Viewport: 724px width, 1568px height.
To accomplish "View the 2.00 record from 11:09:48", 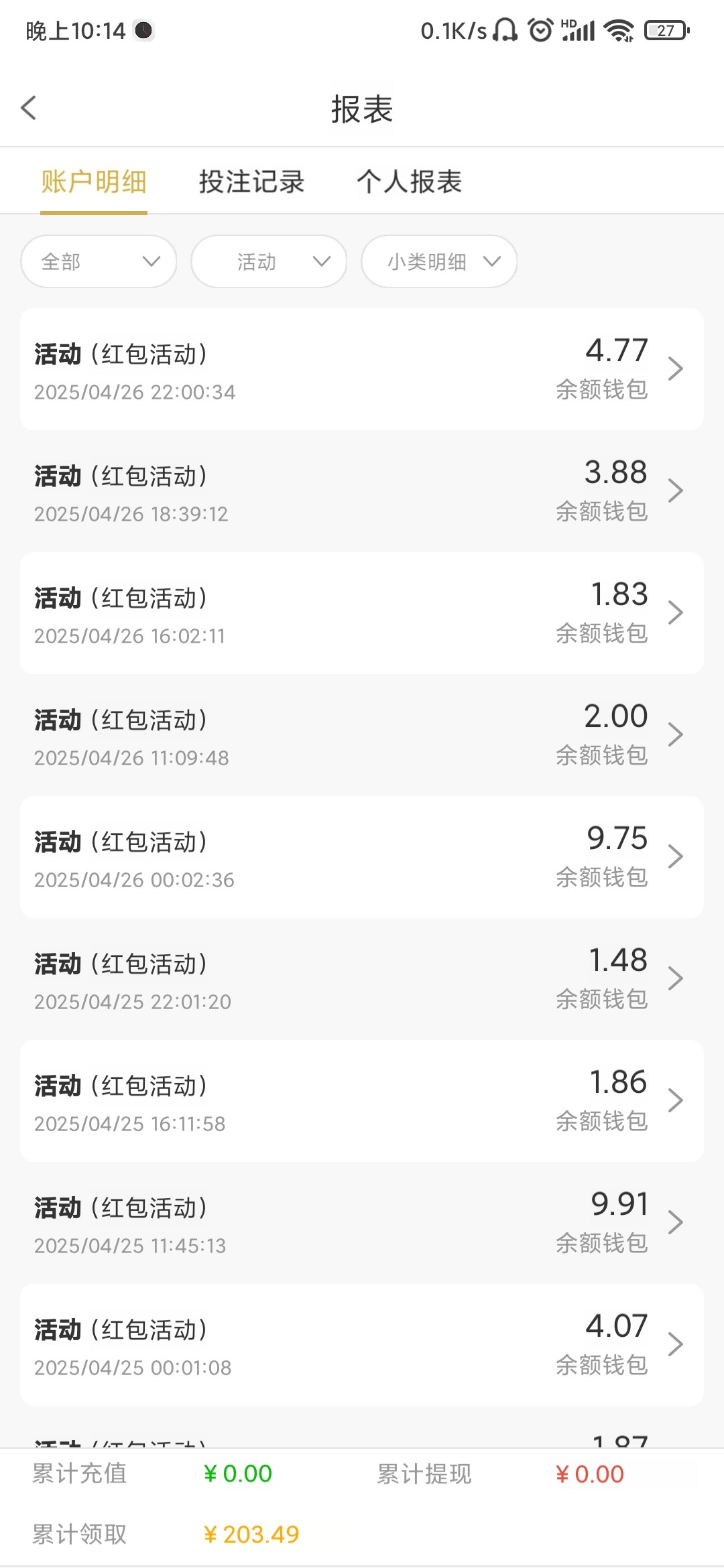I will [362, 735].
